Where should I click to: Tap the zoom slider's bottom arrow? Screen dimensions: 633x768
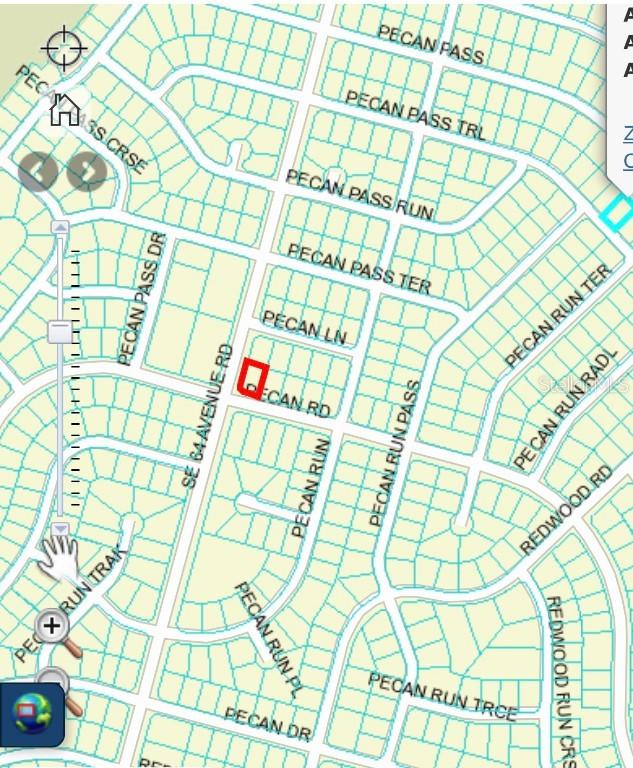click(60, 528)
